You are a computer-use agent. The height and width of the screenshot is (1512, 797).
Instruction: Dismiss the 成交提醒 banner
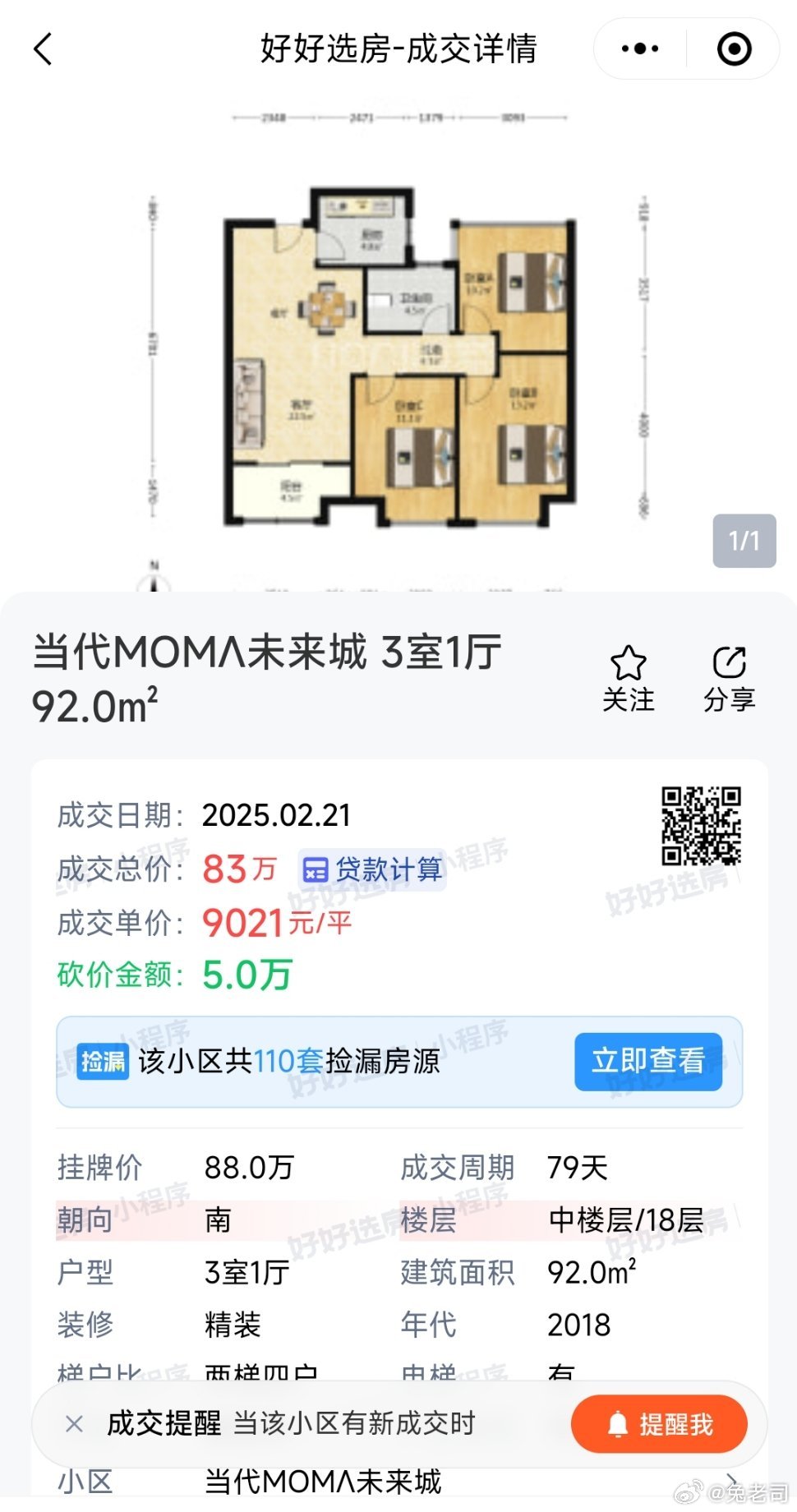[x=74, y=1424]
